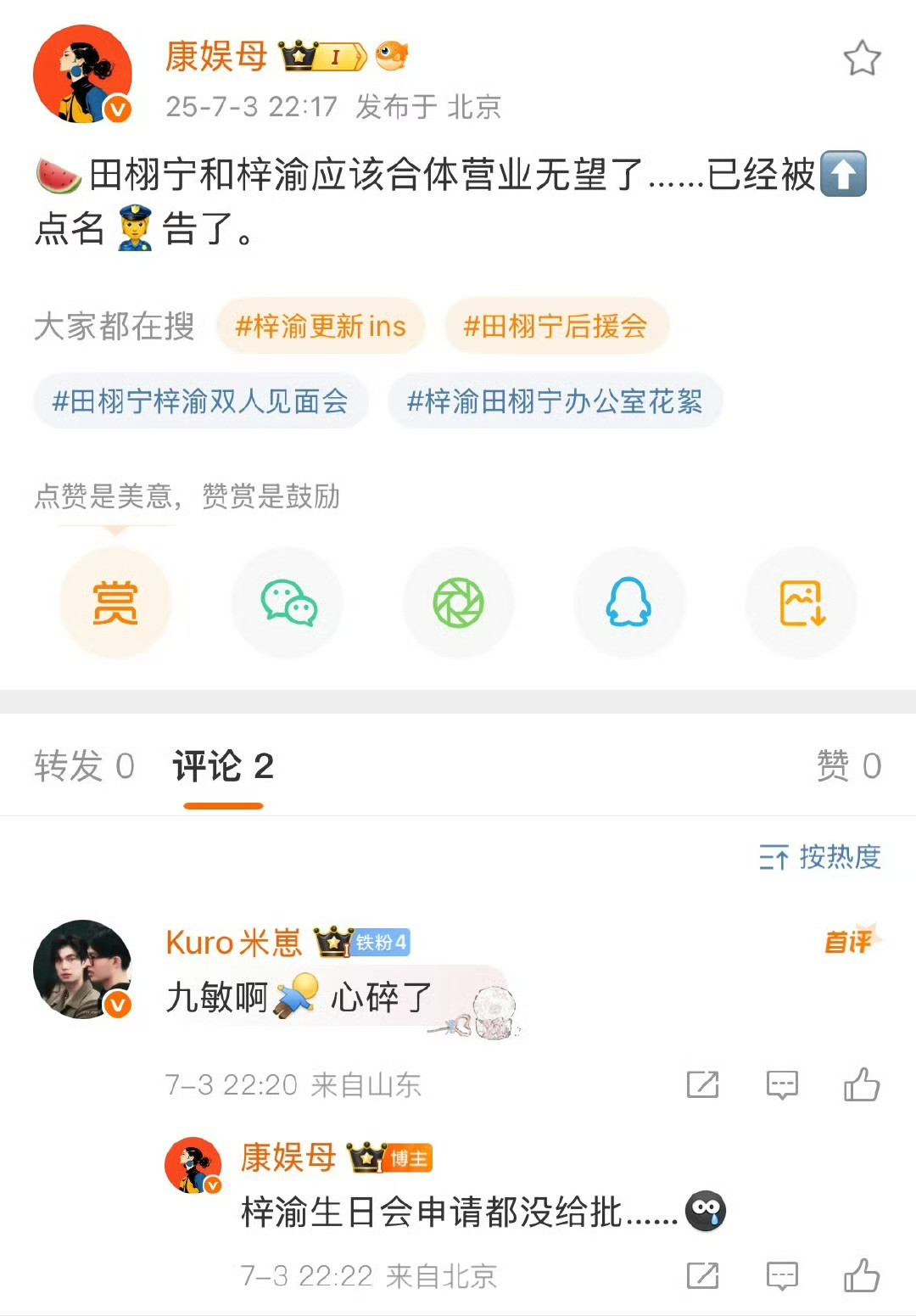This screenshot has height=1316, width=916.
Task: Open 康娱母's profile avatar at top
Action: (x=82, y=74)
